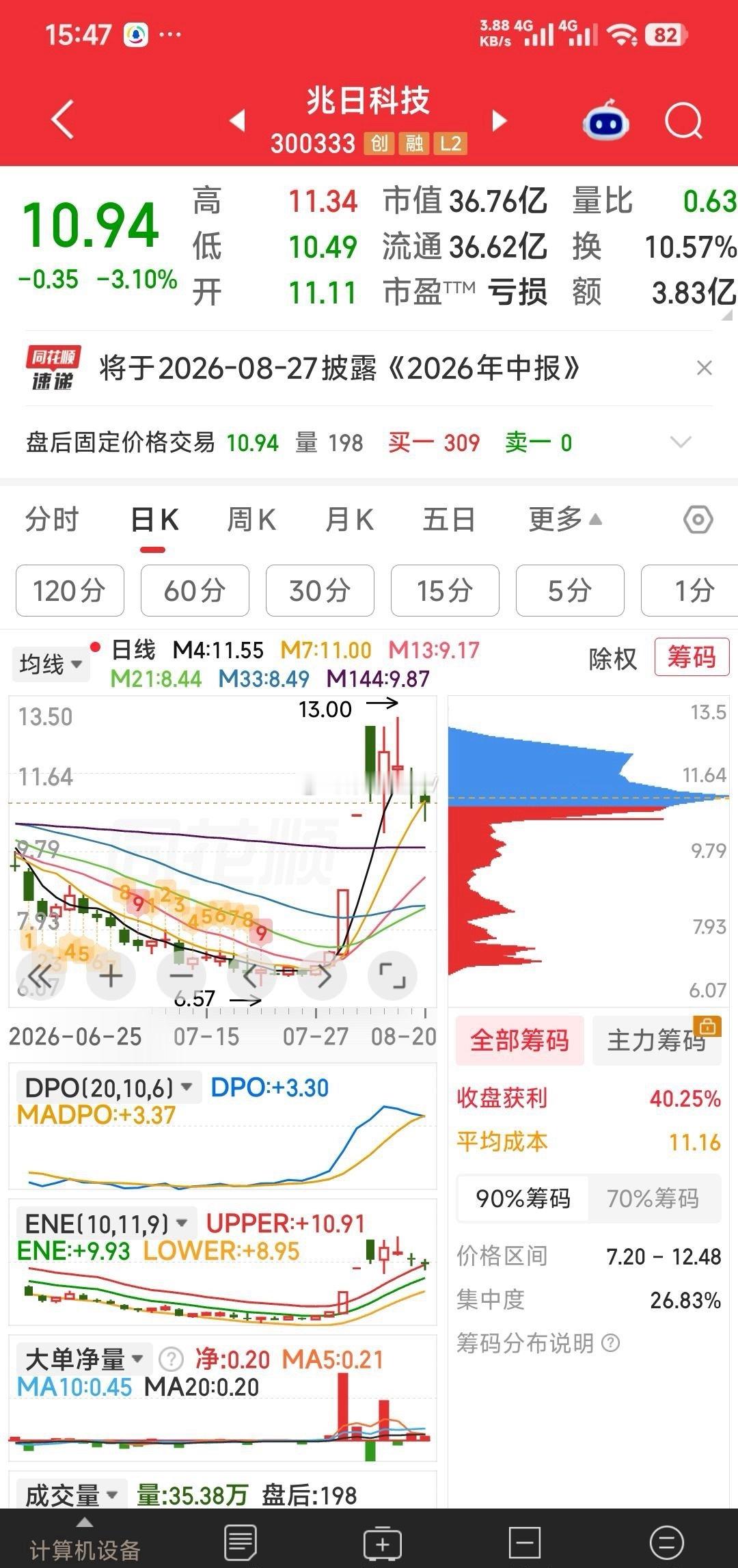Screen dimensions: 738x1568
Task: Open stock search
Action: 684,122
